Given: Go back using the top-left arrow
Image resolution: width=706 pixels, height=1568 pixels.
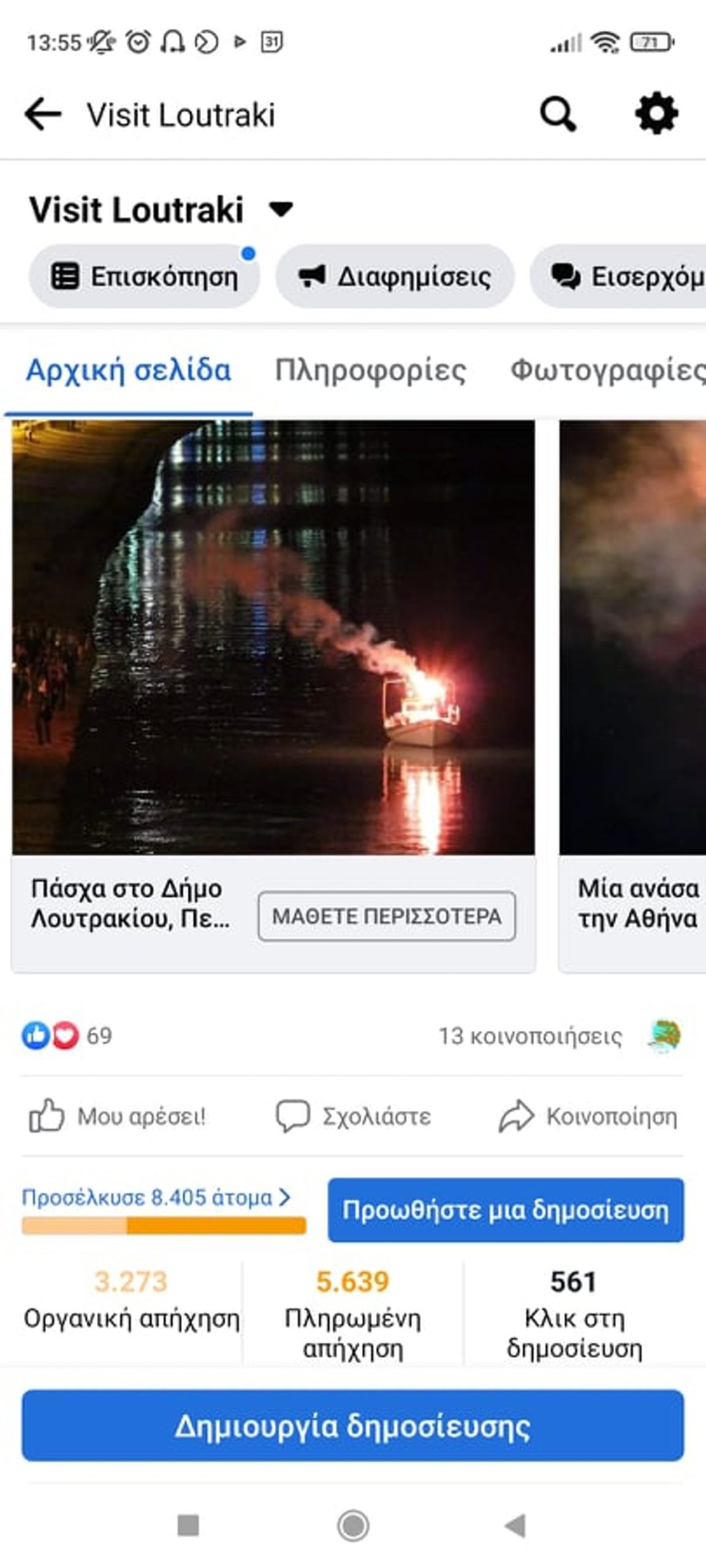Looking at the screenshot, I should (43, 115).
